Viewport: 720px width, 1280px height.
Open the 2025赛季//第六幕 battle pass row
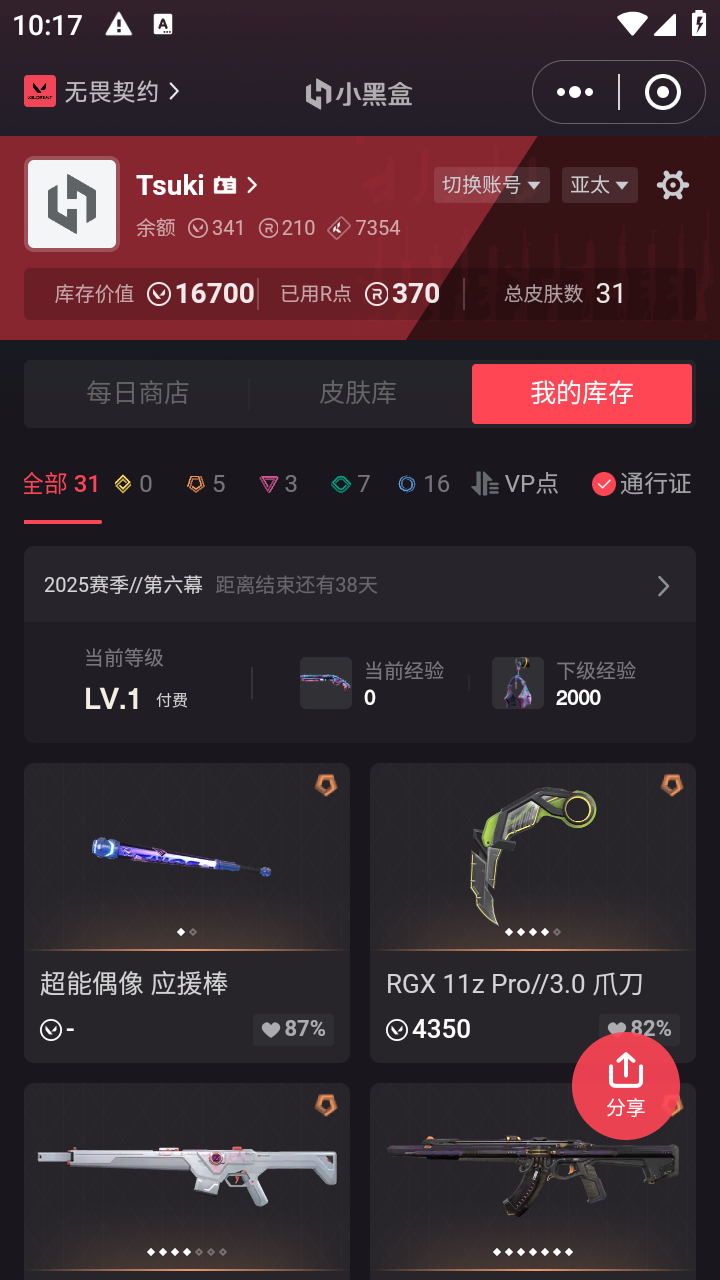click(360, 585)
